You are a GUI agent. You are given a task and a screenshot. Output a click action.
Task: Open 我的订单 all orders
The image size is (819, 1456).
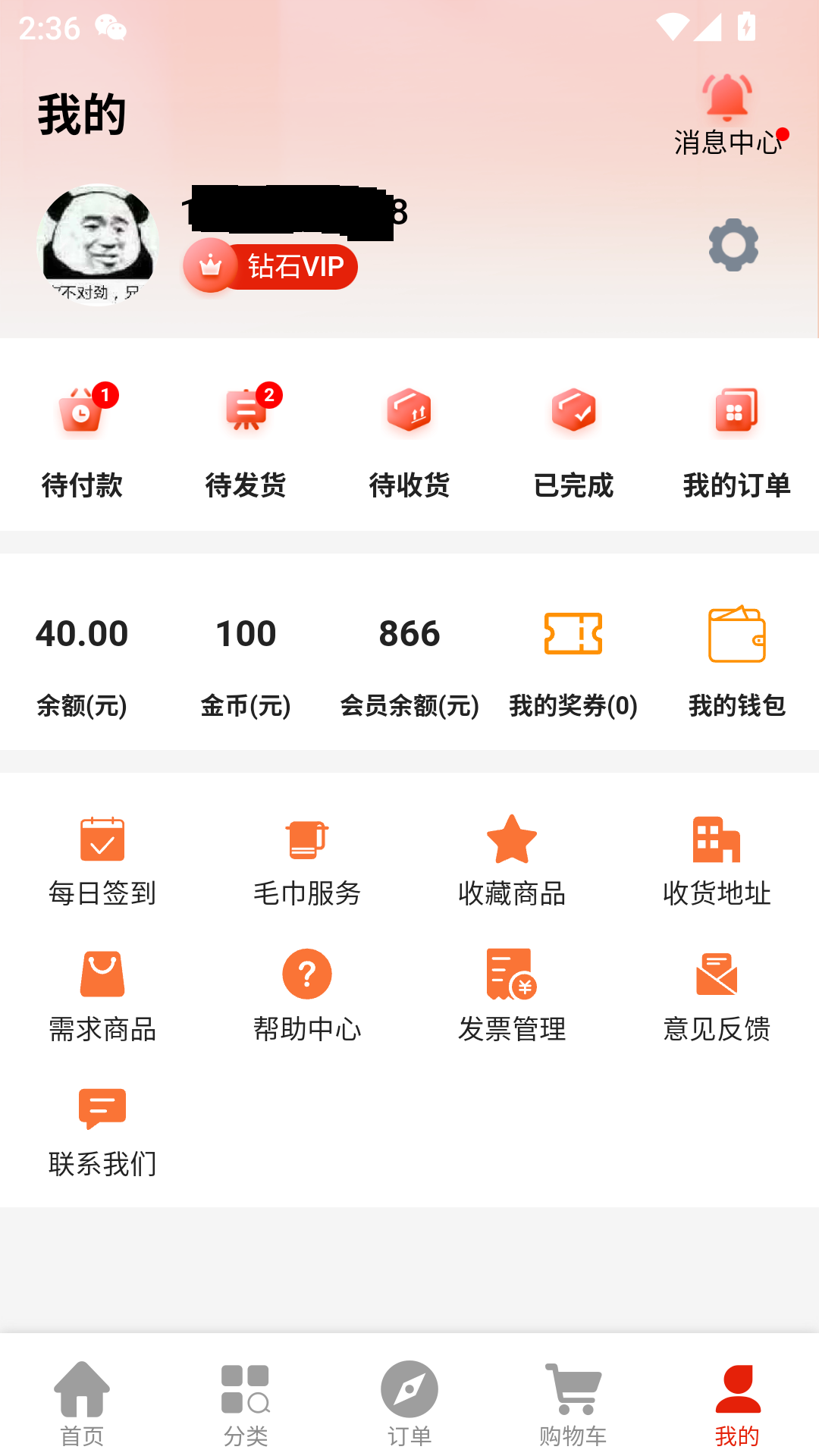(736, 440)
